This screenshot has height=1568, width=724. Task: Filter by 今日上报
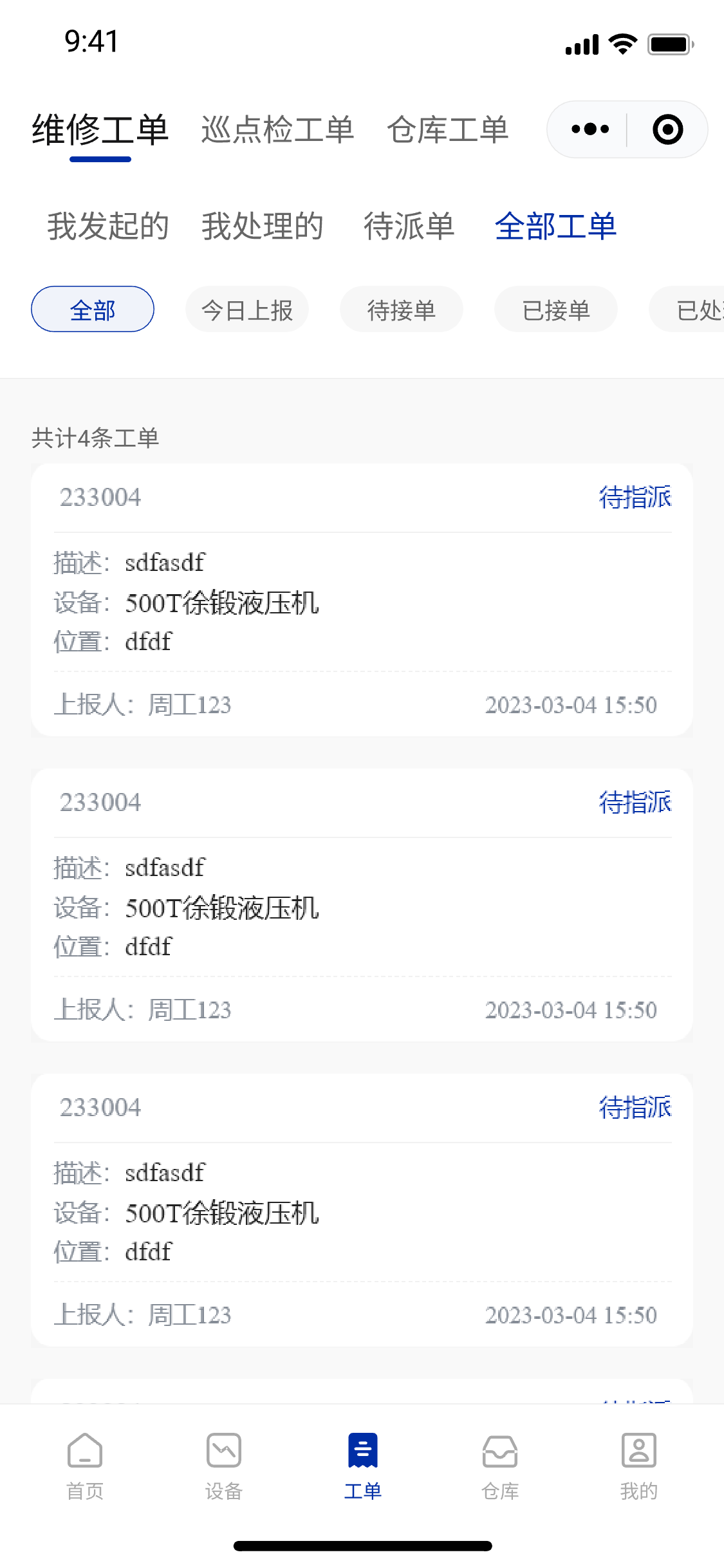tap(247, 310)
